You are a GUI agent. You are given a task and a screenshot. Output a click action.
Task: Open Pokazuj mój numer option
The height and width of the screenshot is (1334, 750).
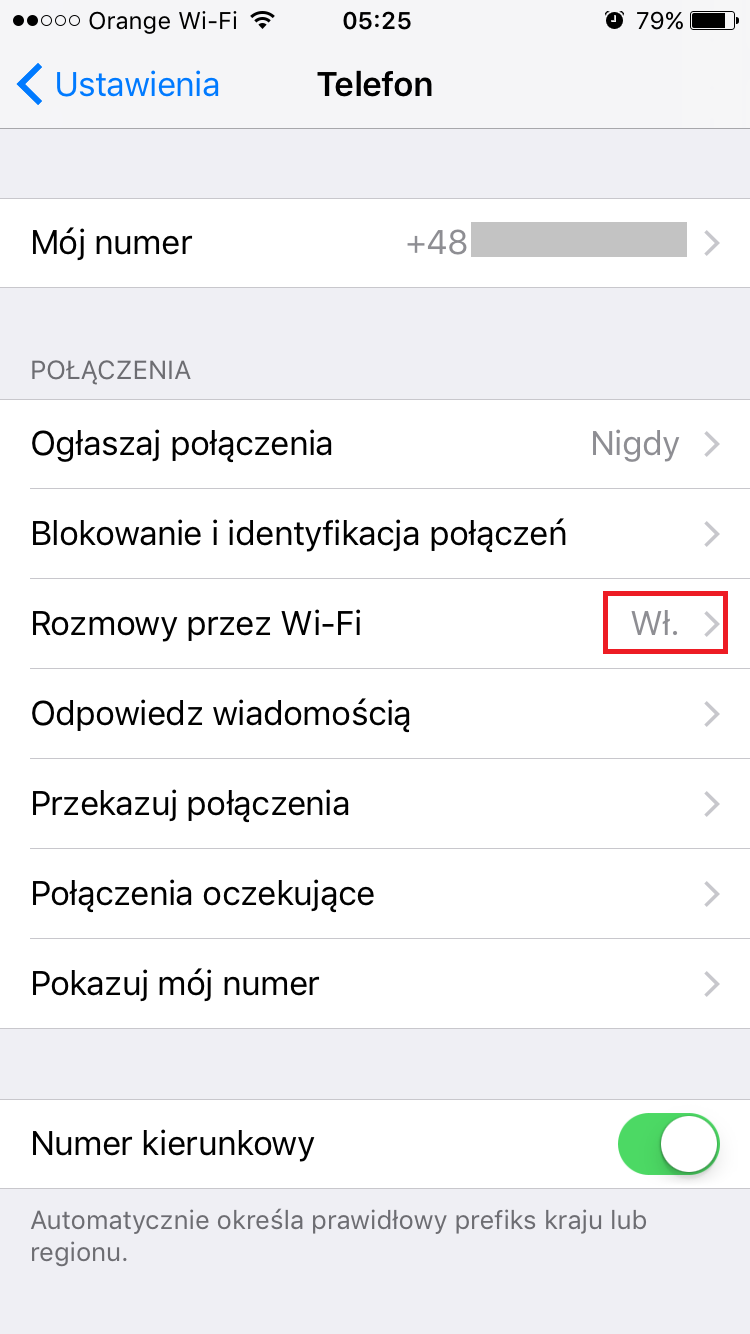[x=375, y=984]
